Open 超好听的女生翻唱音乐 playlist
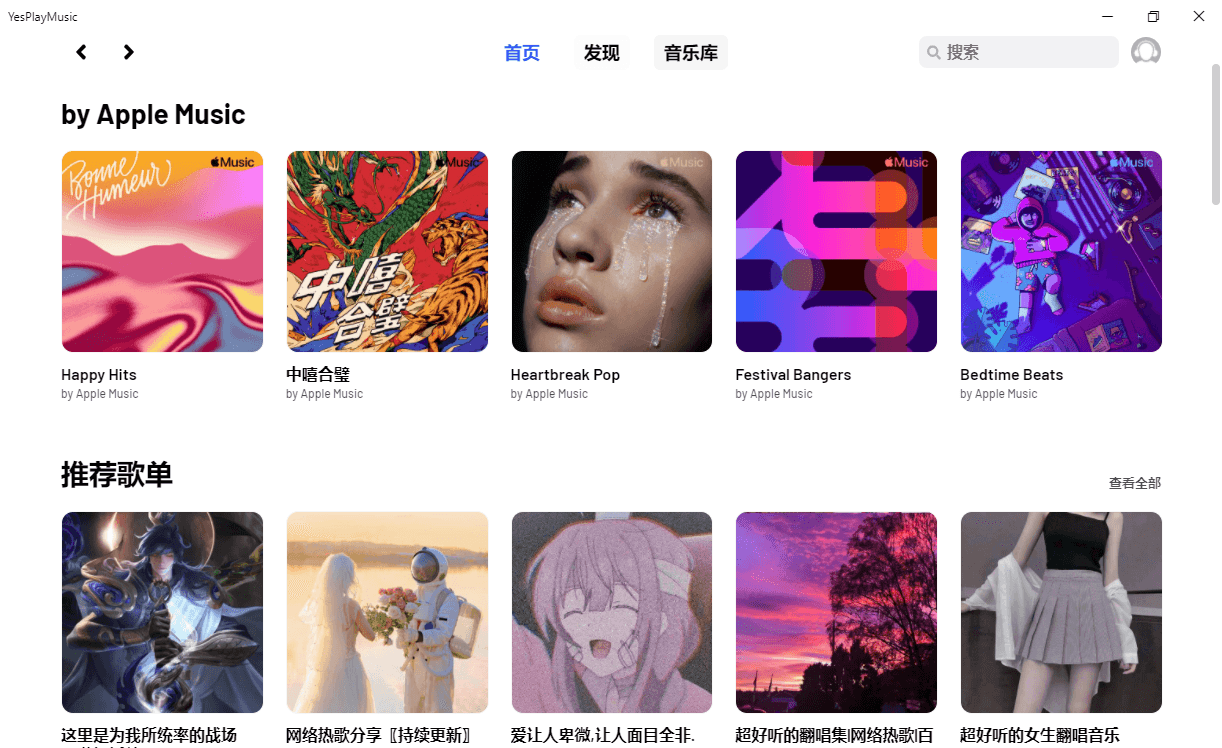Viewport: 1222px width, 748px height. (x=1061, y=612)
